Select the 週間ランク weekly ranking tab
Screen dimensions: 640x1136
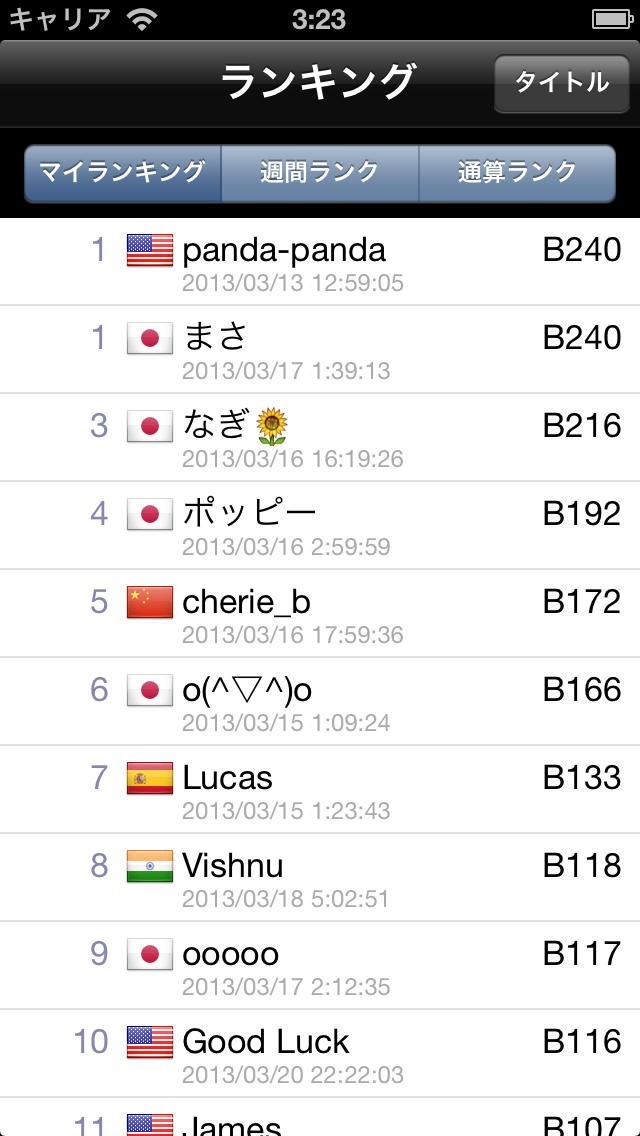[319, 173]
